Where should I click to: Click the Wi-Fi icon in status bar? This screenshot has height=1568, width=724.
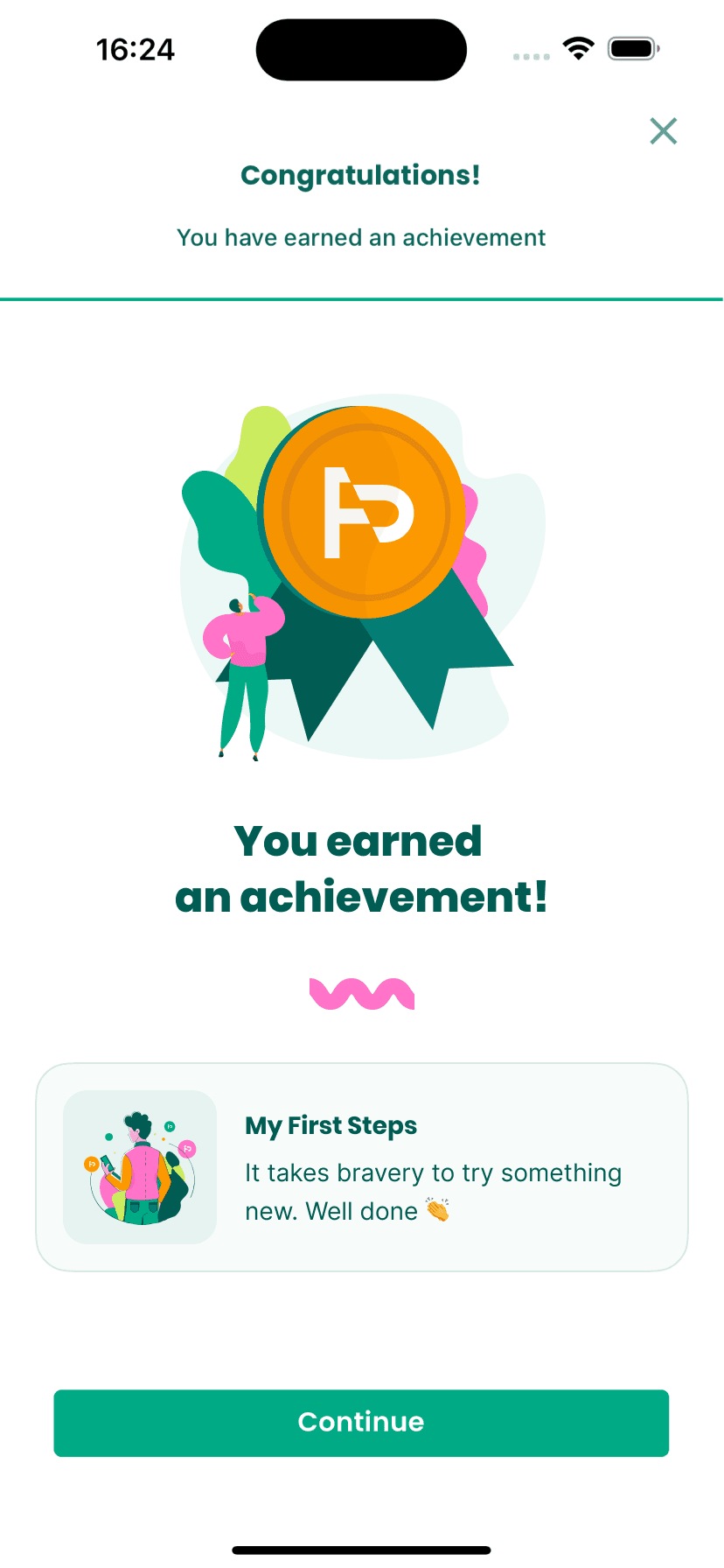[577, 48]
